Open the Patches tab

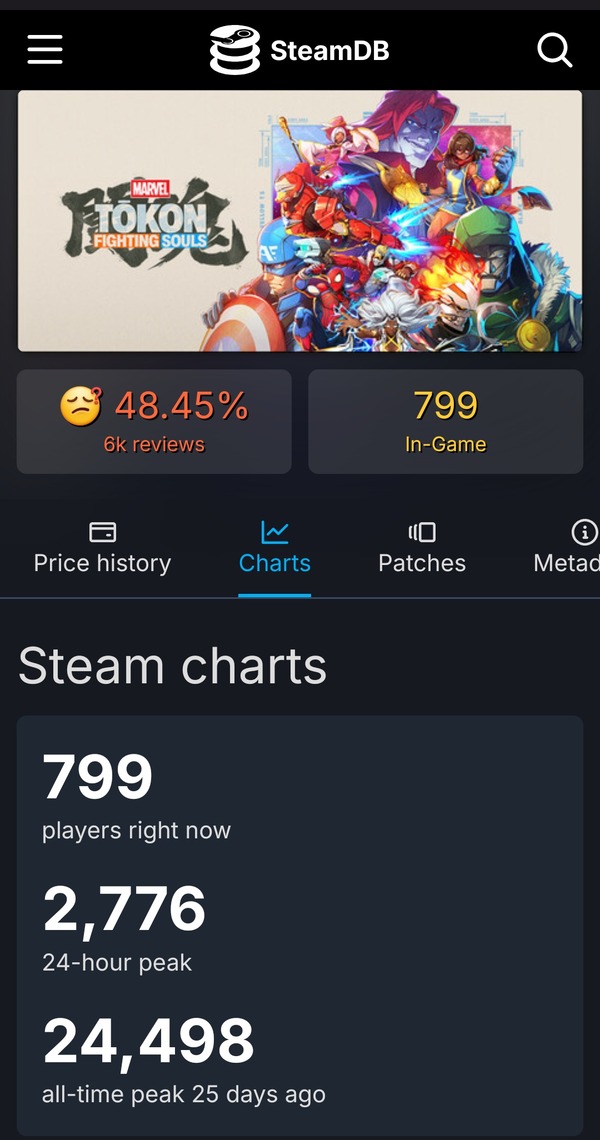(422, 549)
